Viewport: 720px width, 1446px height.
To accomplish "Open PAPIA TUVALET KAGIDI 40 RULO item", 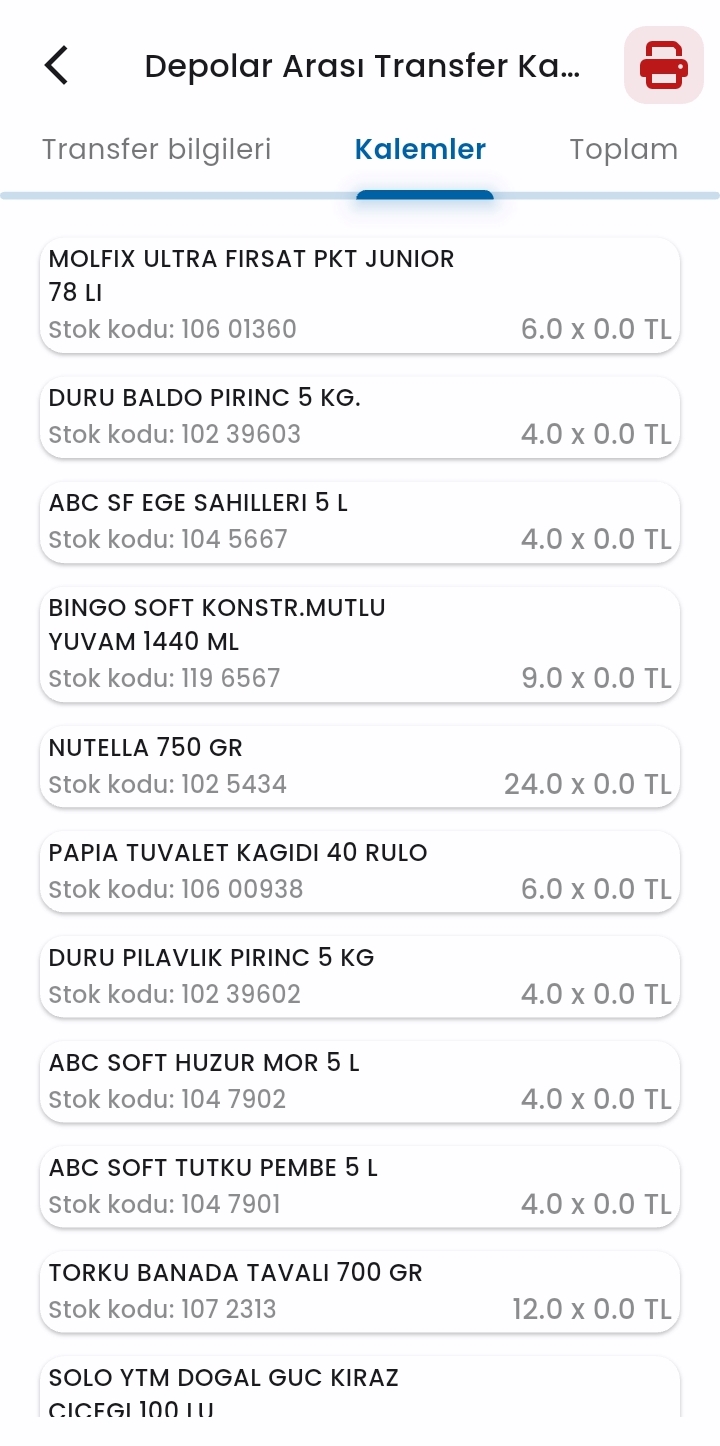I will (x=360, y=871).
